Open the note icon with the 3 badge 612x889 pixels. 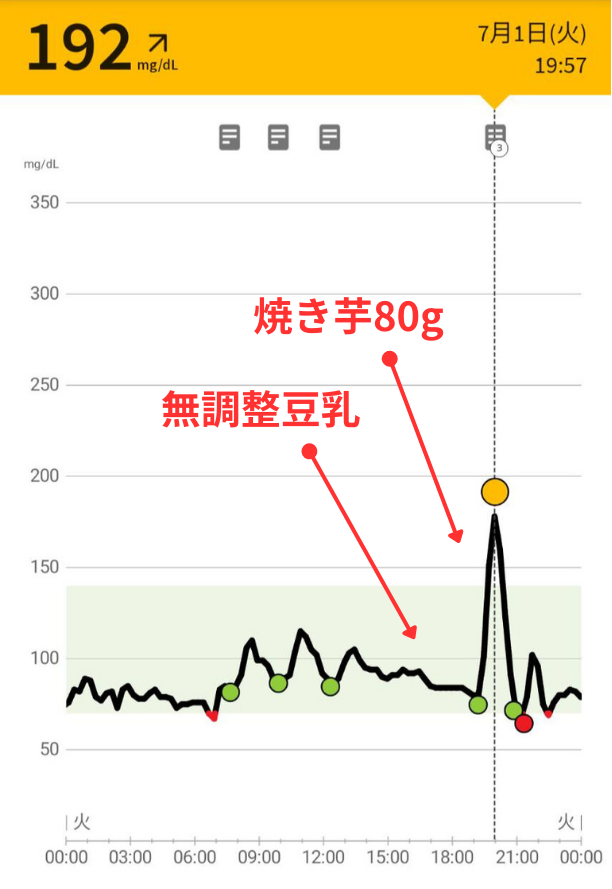pos(495,137)
